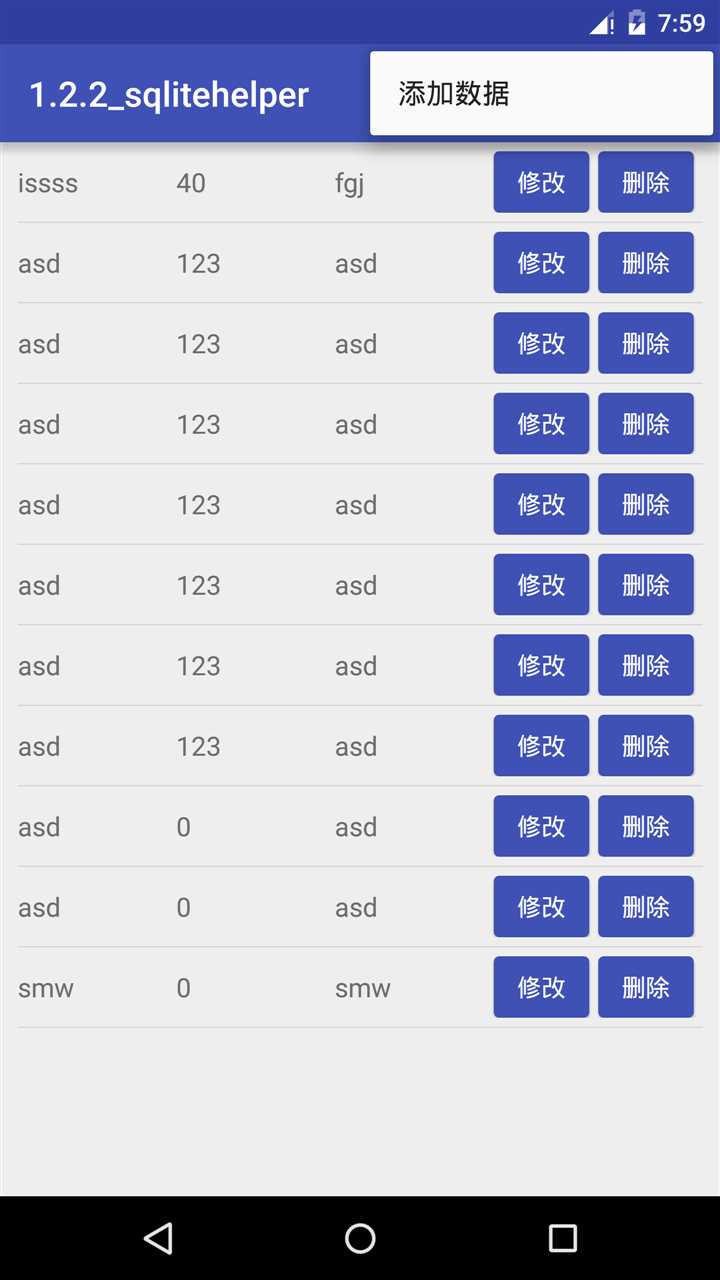The width and height of the screenshot is (720, 1280).
Task: Click 删除 on the second asd 0 row
Action: (x=645, y=906)
